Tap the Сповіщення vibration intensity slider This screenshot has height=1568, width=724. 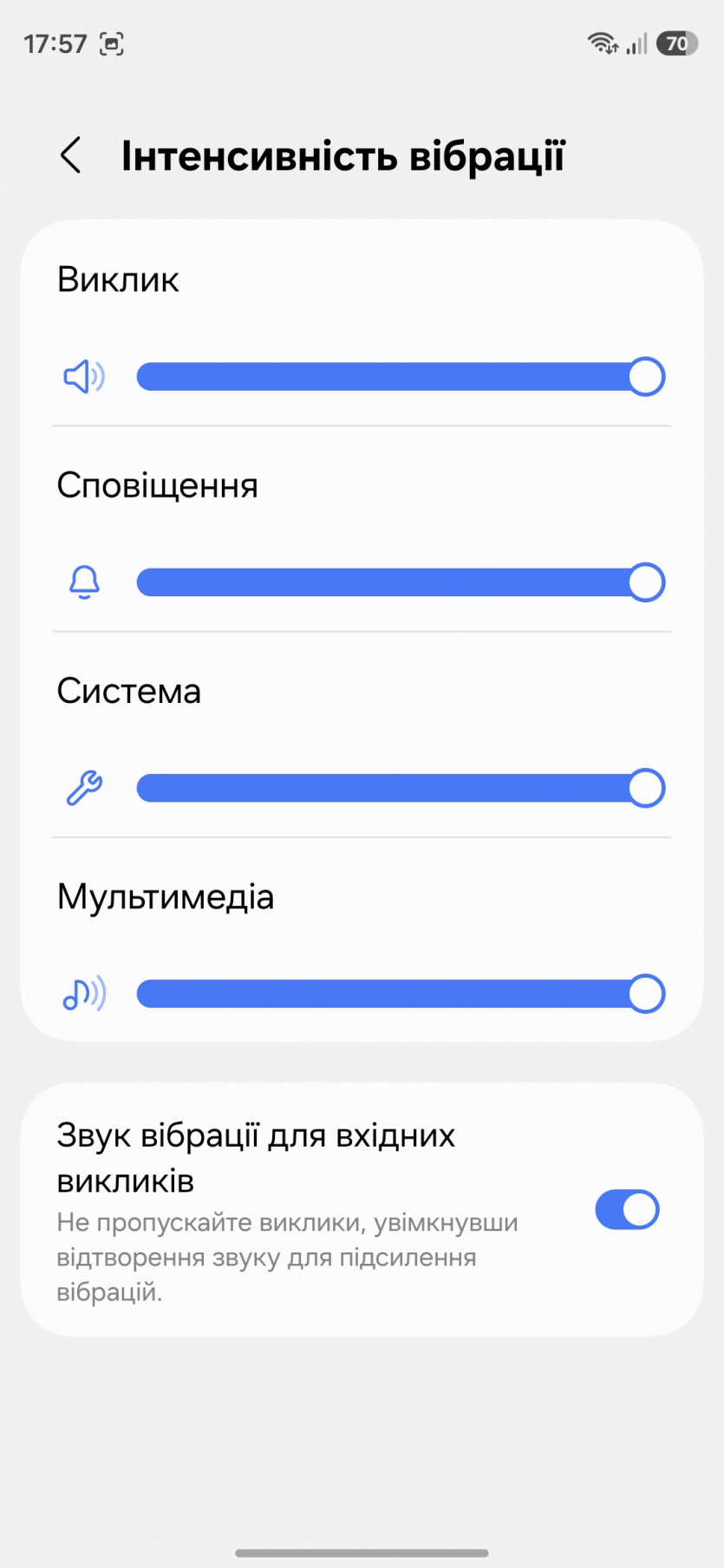pyautogui.click(x=399, y=582)
